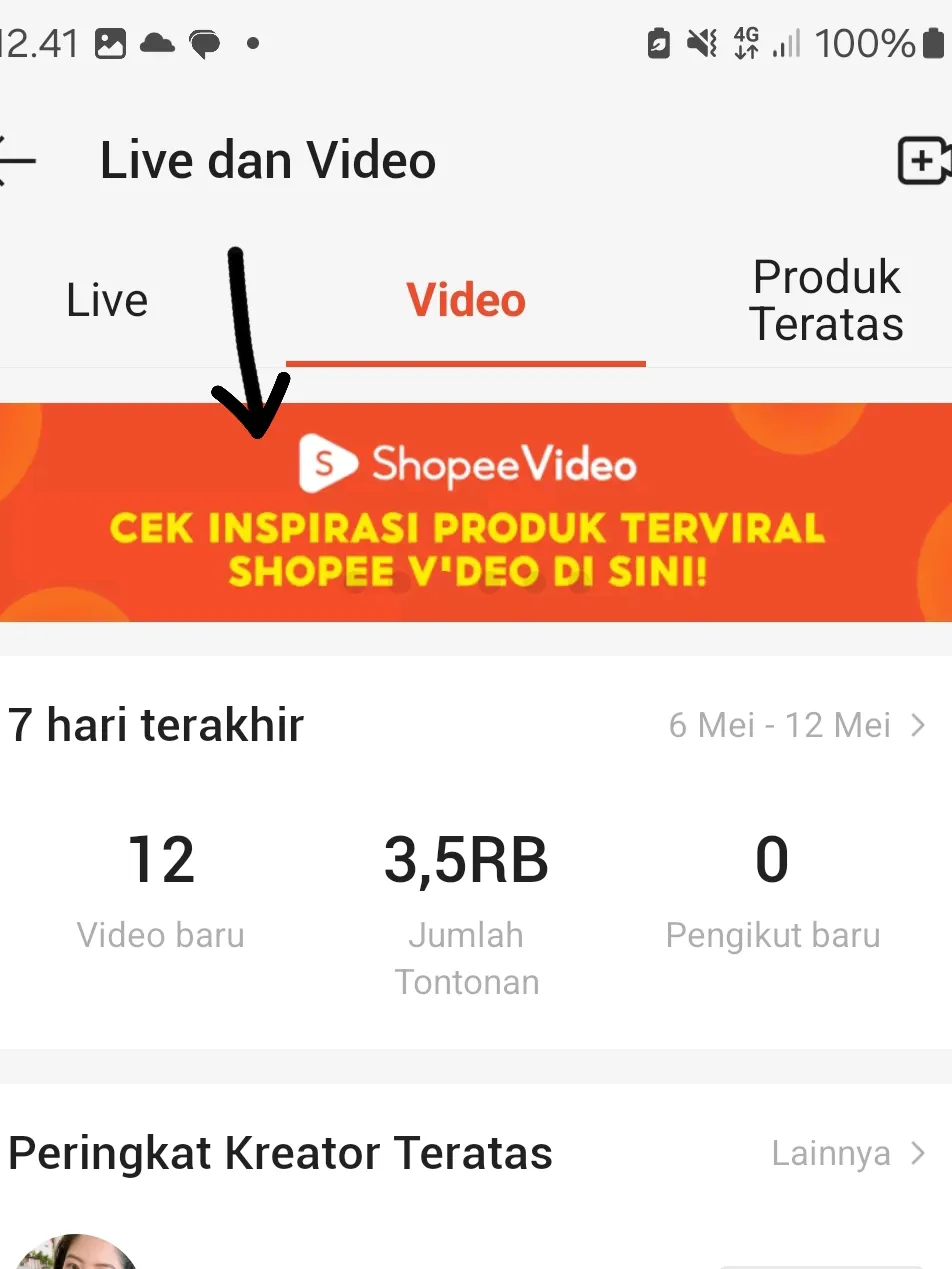Change the 6 Mei - 12 Mei date range
The image size is (952, 1269).
[x=796, y=725]
